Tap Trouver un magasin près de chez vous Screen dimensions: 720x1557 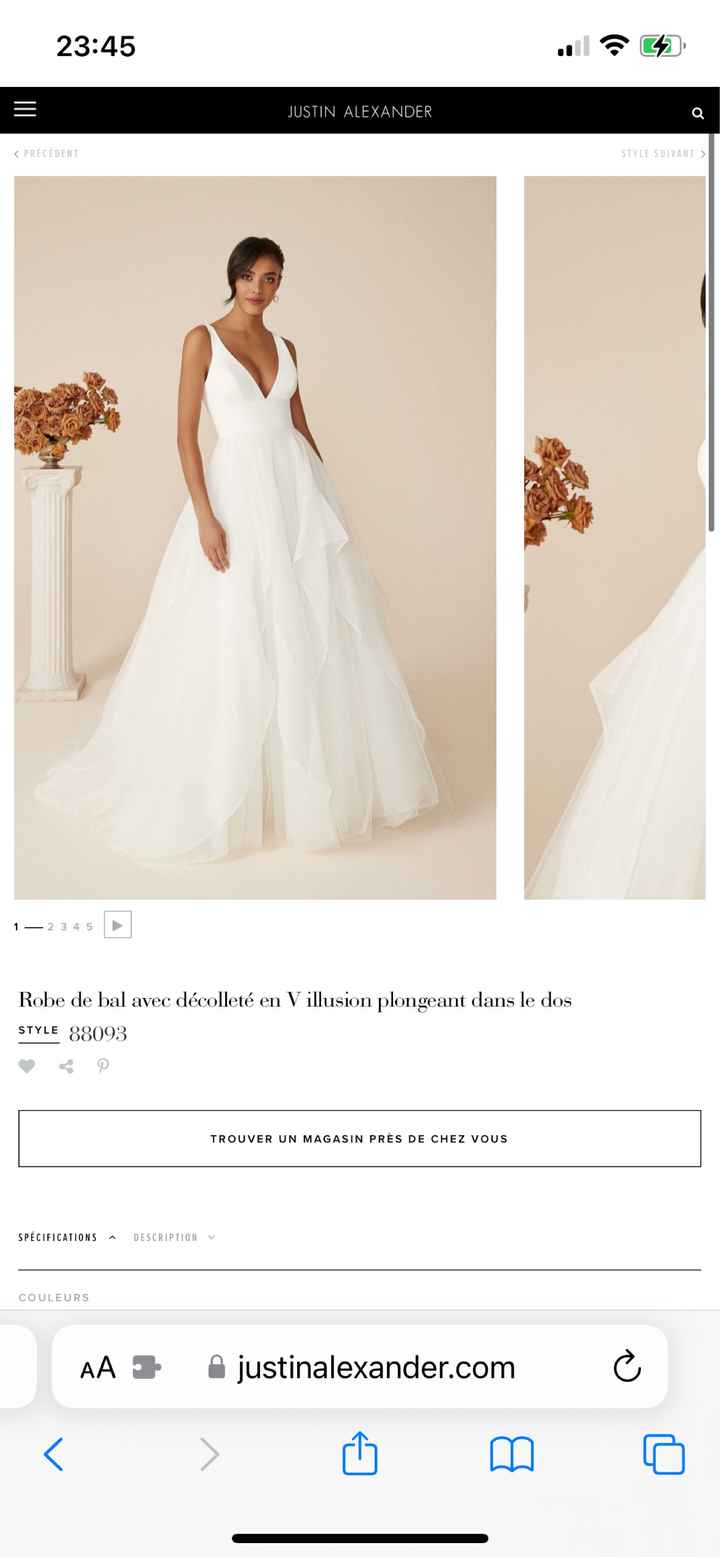click(x=359, y=1138)
